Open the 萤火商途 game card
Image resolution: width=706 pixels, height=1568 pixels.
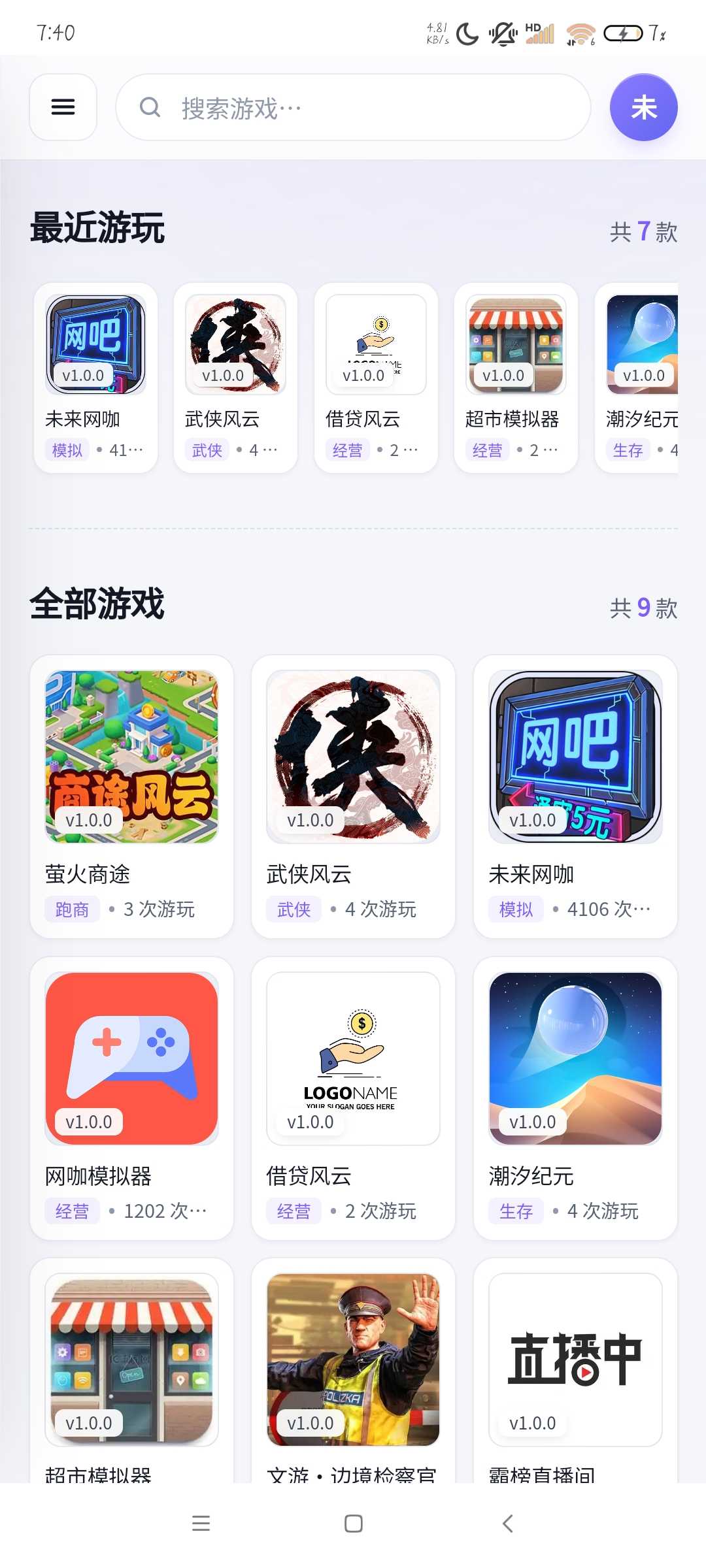pyautogui.click(x=131, y=796)
